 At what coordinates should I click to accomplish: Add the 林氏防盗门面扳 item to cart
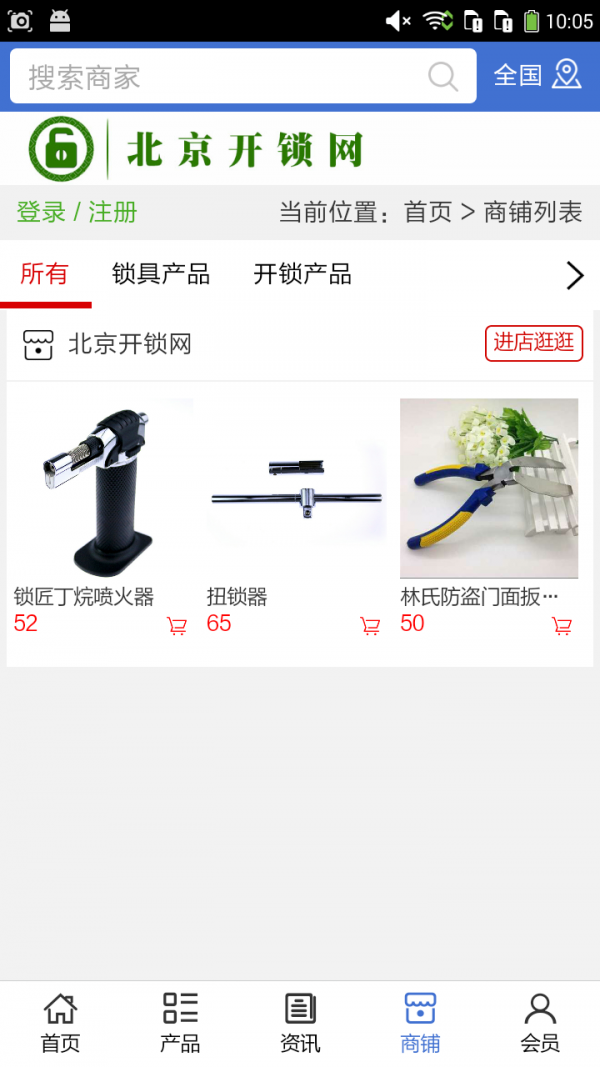click(562, 626)
